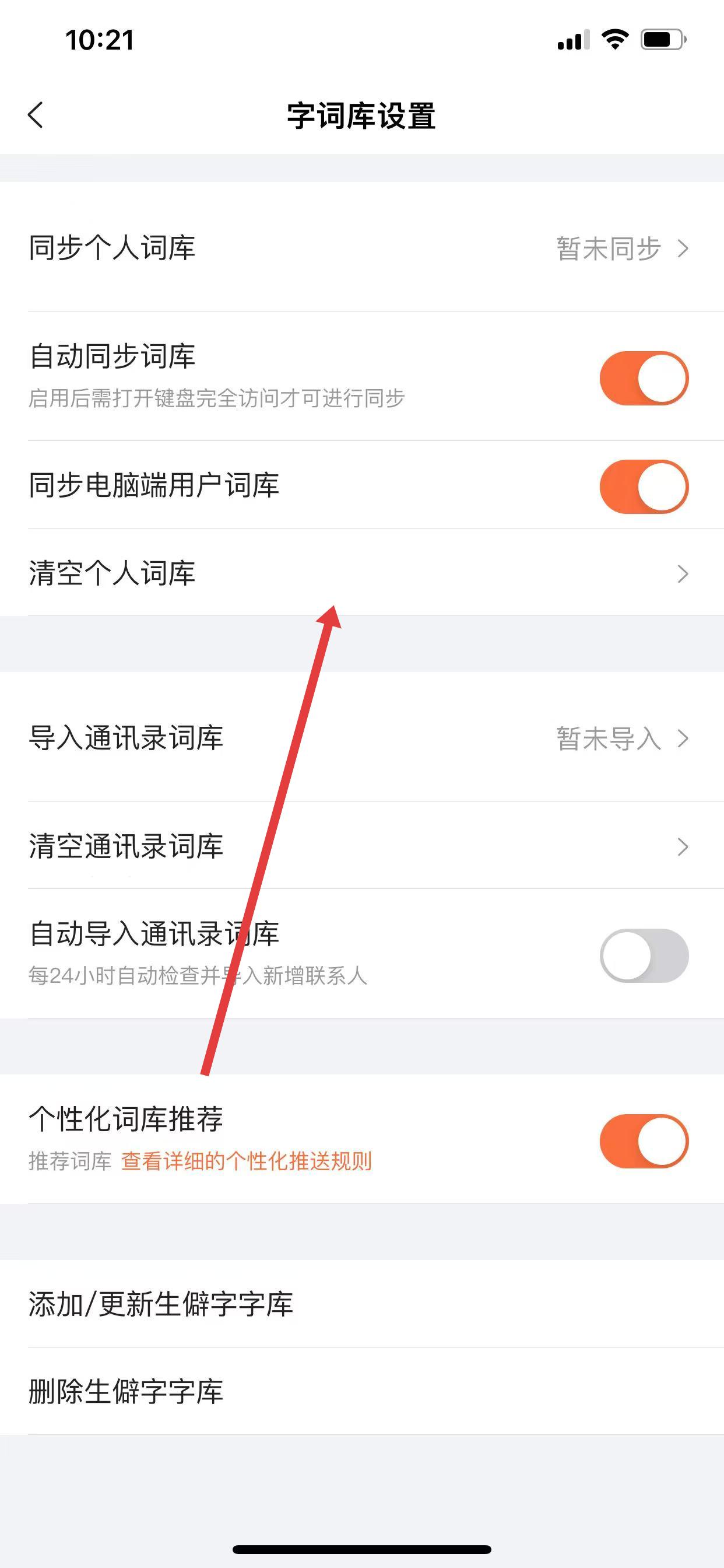Switch off 个性化词库推荐
This screenshot has height=1568, width=724.
tap(644, 1142)
